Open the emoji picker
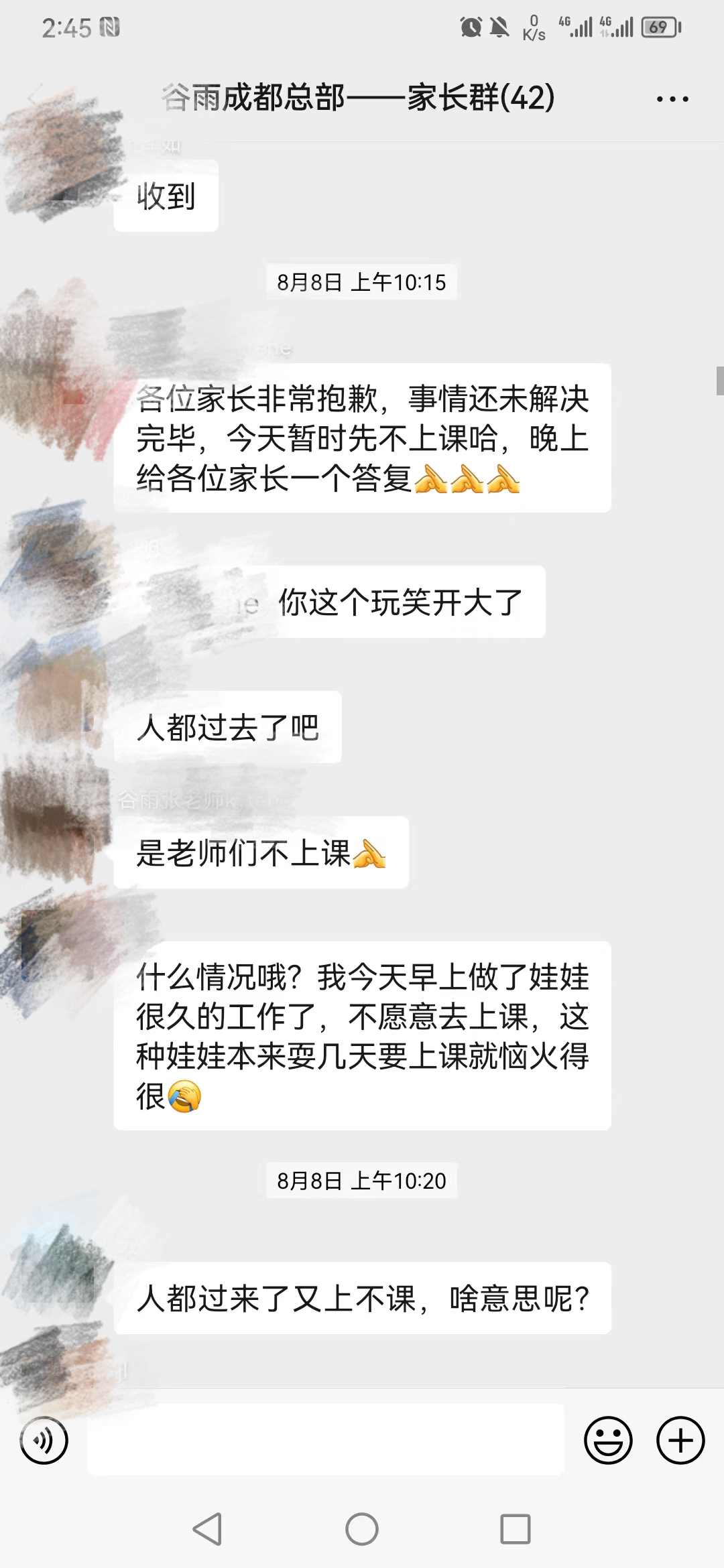Image resolution: width=724 pixels, height=1568 pixels. click(x=608, y=1440)
